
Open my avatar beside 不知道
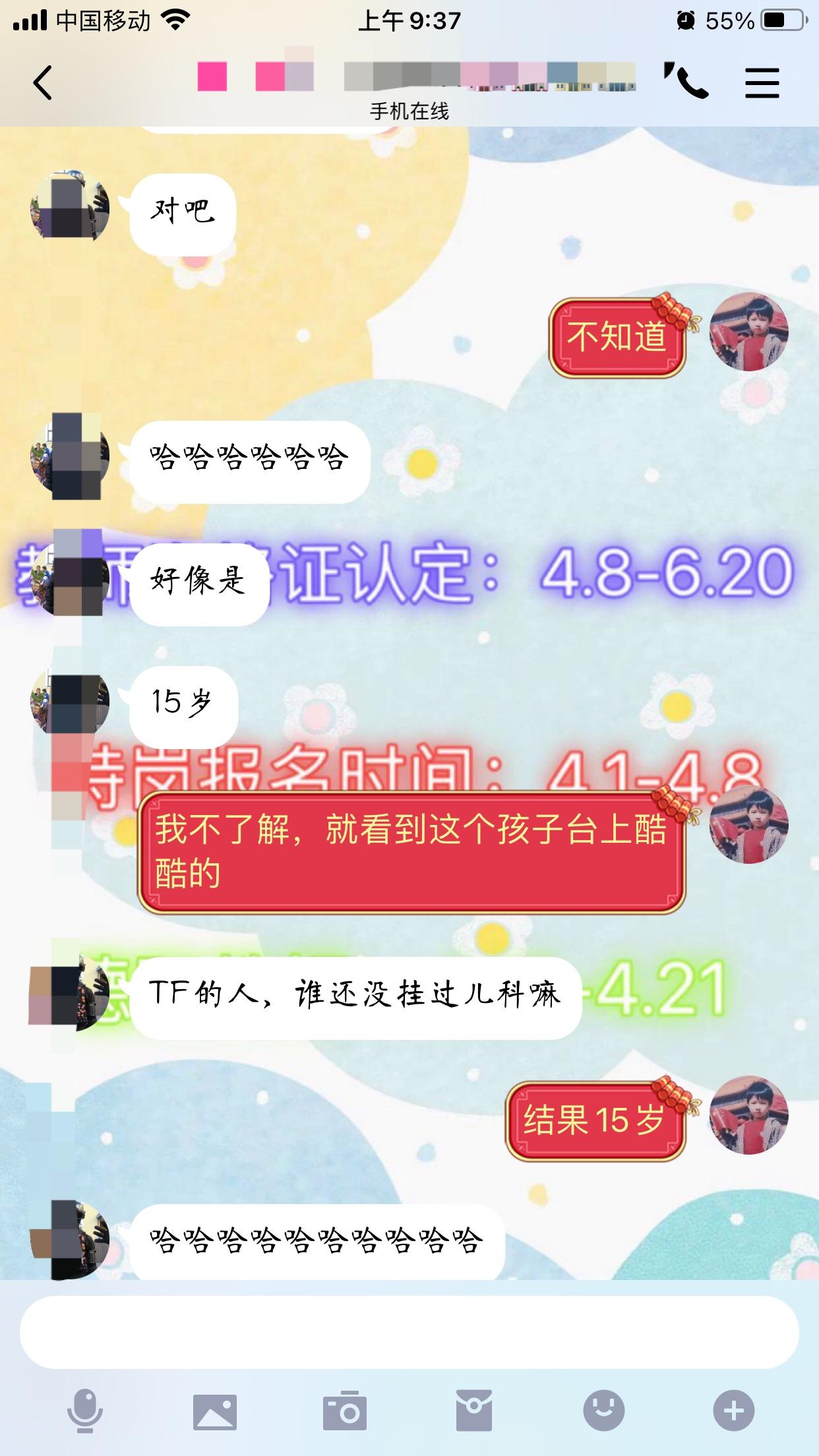[x=748, y=332]
